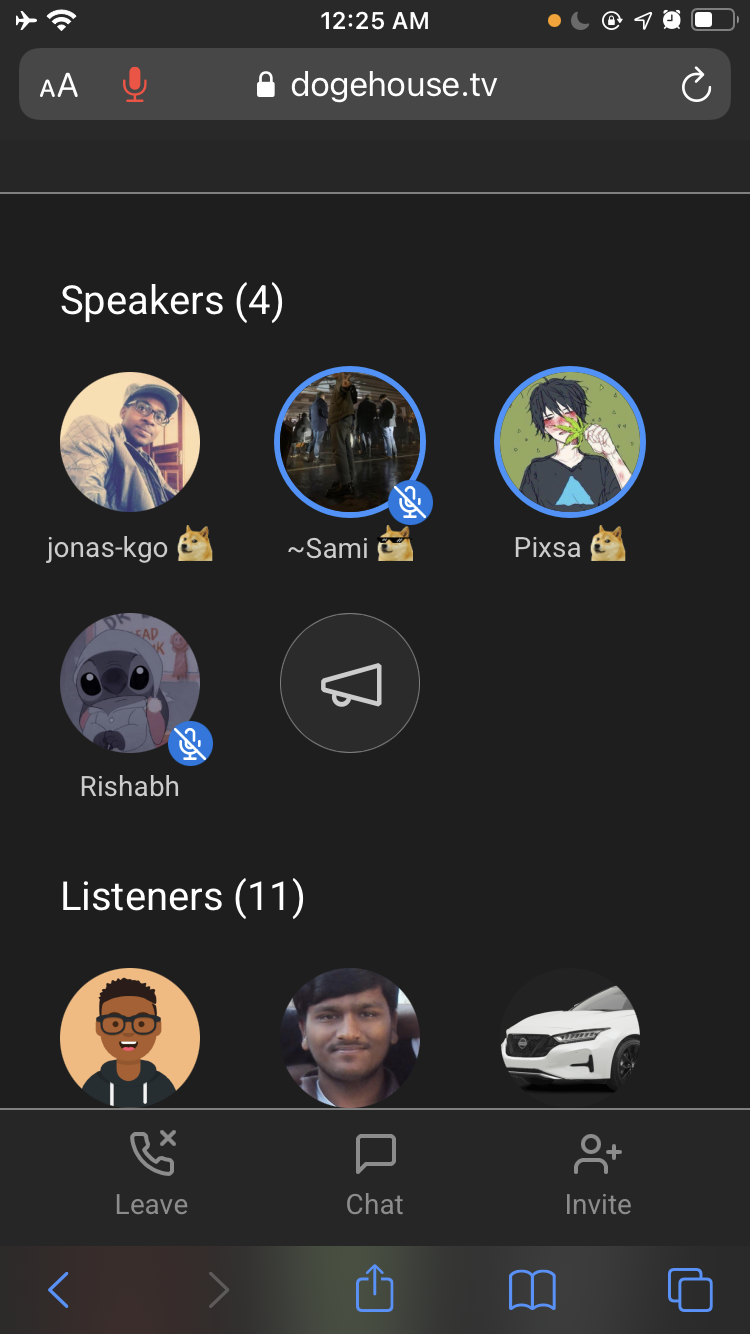Tap the megaphone button to request speaking
The height and width of the screenshot is (1334, 750).
[x=349, y=683]
